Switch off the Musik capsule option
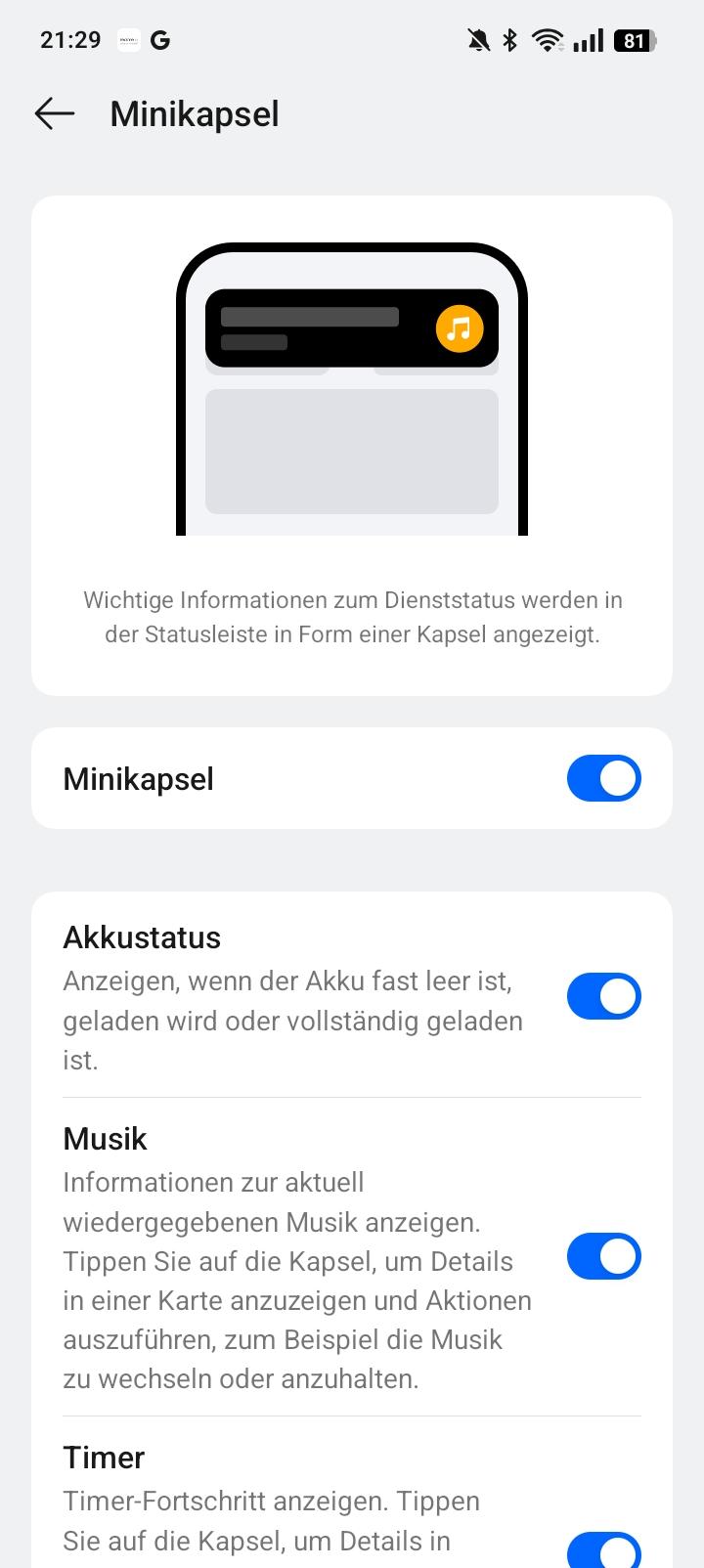Screen dimensions: 704x1568 coord(603,1256)
